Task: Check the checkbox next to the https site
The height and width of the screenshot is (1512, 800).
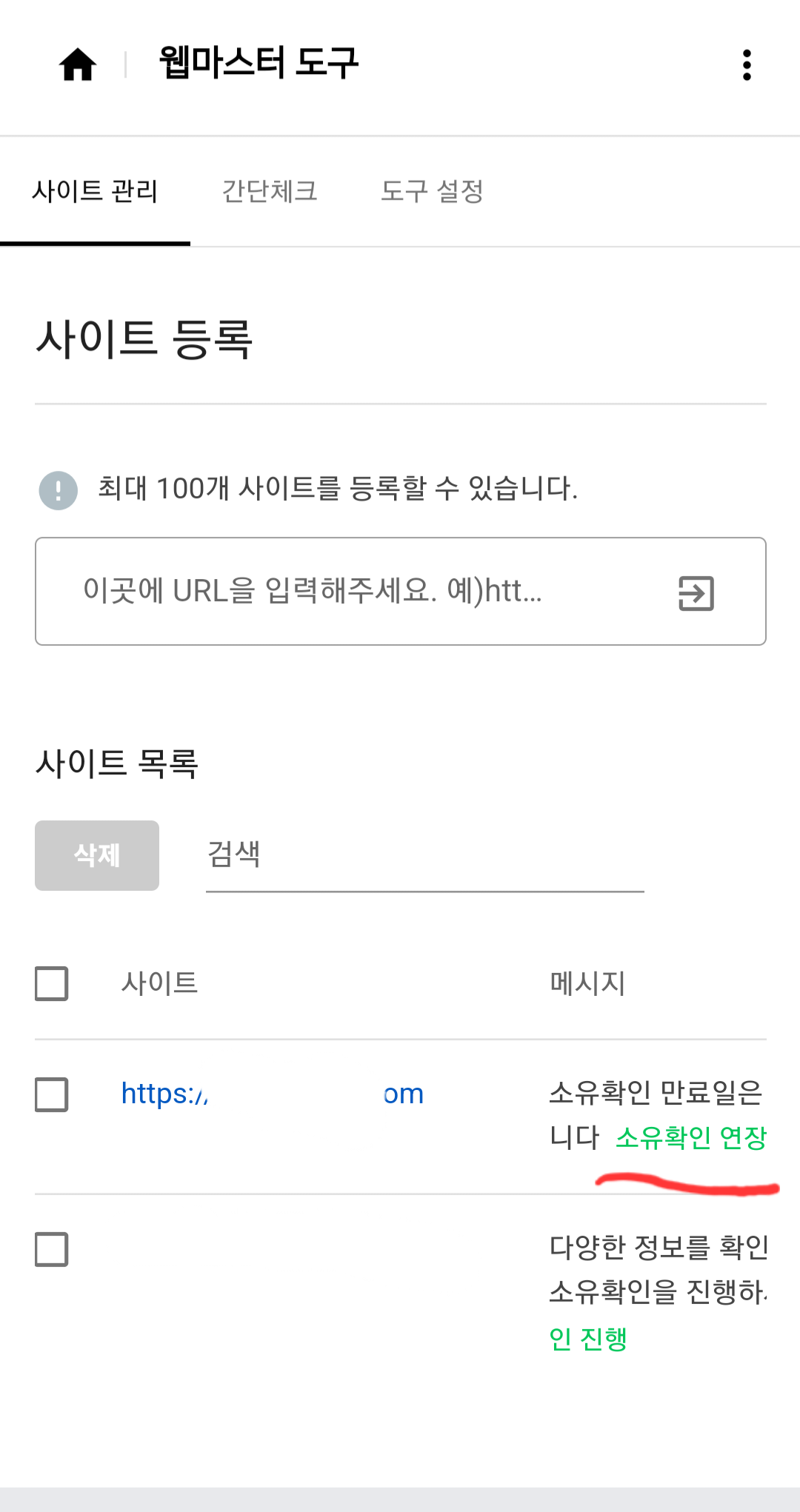Action: coord(50,1095)
